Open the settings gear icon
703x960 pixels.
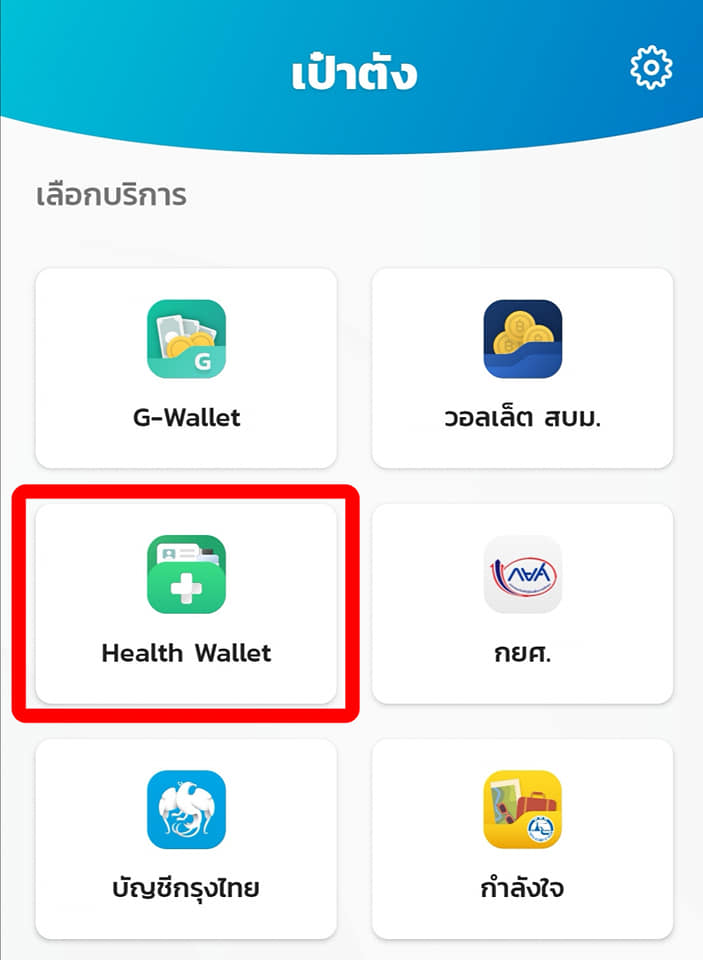pyautogui.click(x=651, y=68)
